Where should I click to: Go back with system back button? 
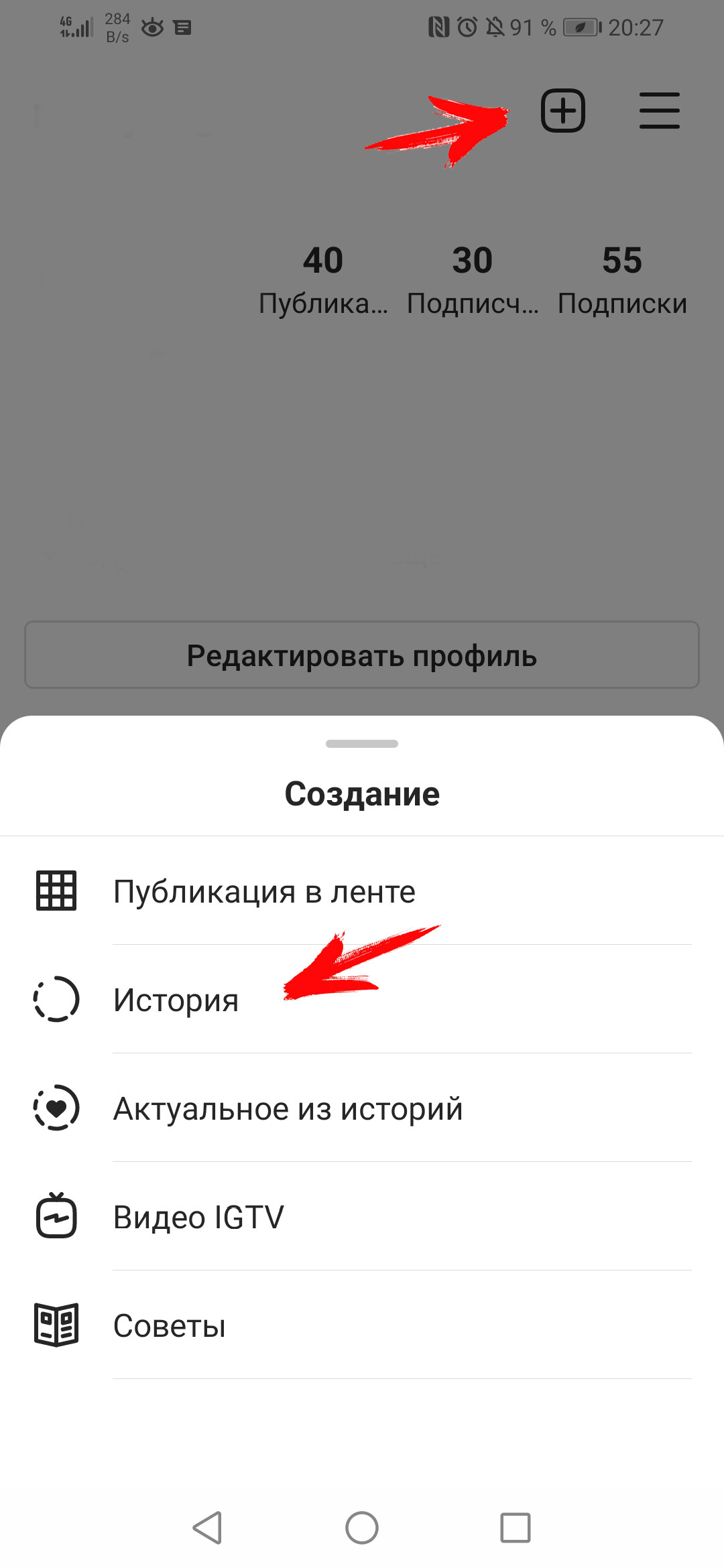point(207,1528)
